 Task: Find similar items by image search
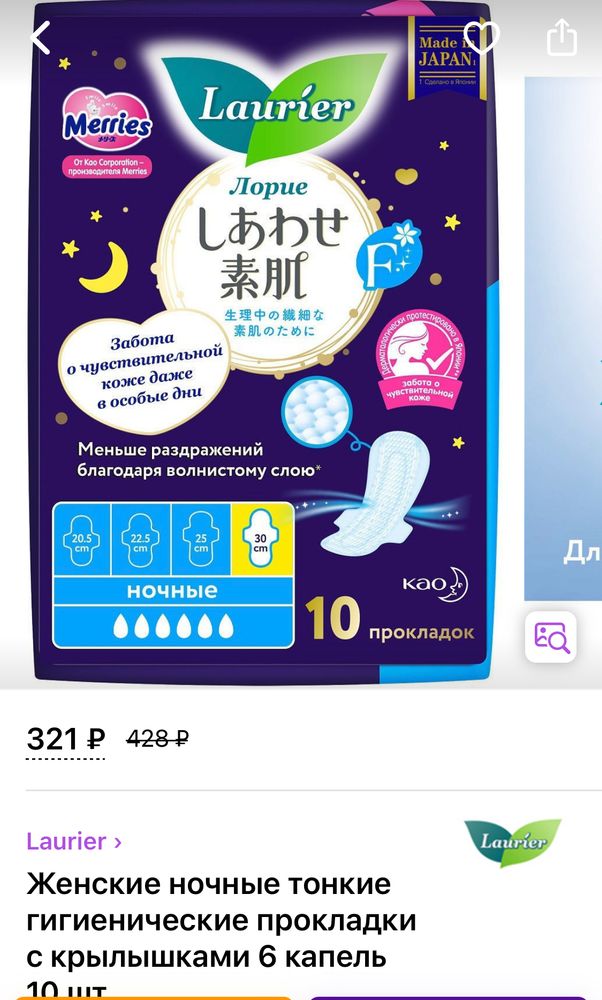click(x=551, y=637)
